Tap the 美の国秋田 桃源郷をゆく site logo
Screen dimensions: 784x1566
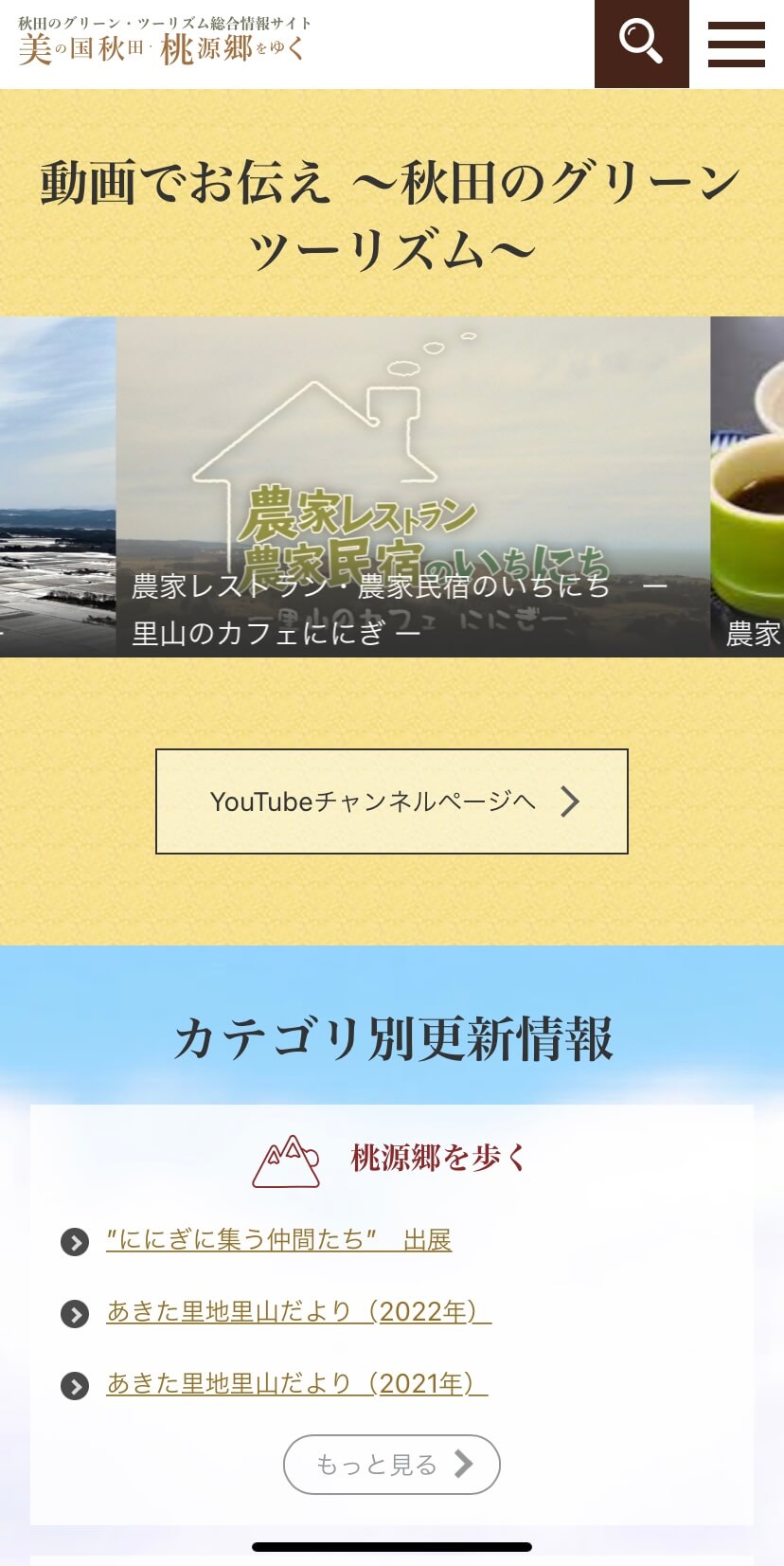[164, 42]
